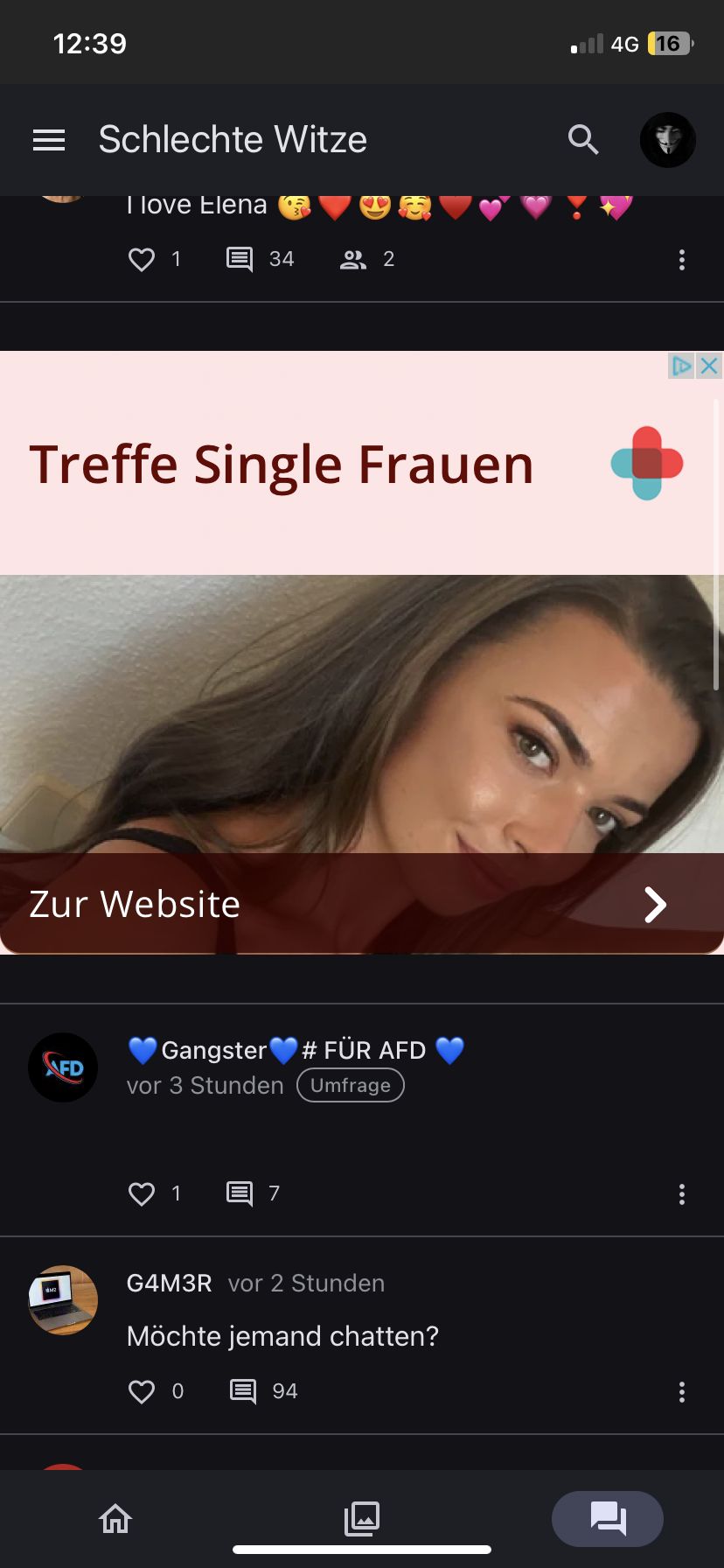Open search in Schlechte Witze
This screenshot has height=1568, width=724.
point(583,140)
